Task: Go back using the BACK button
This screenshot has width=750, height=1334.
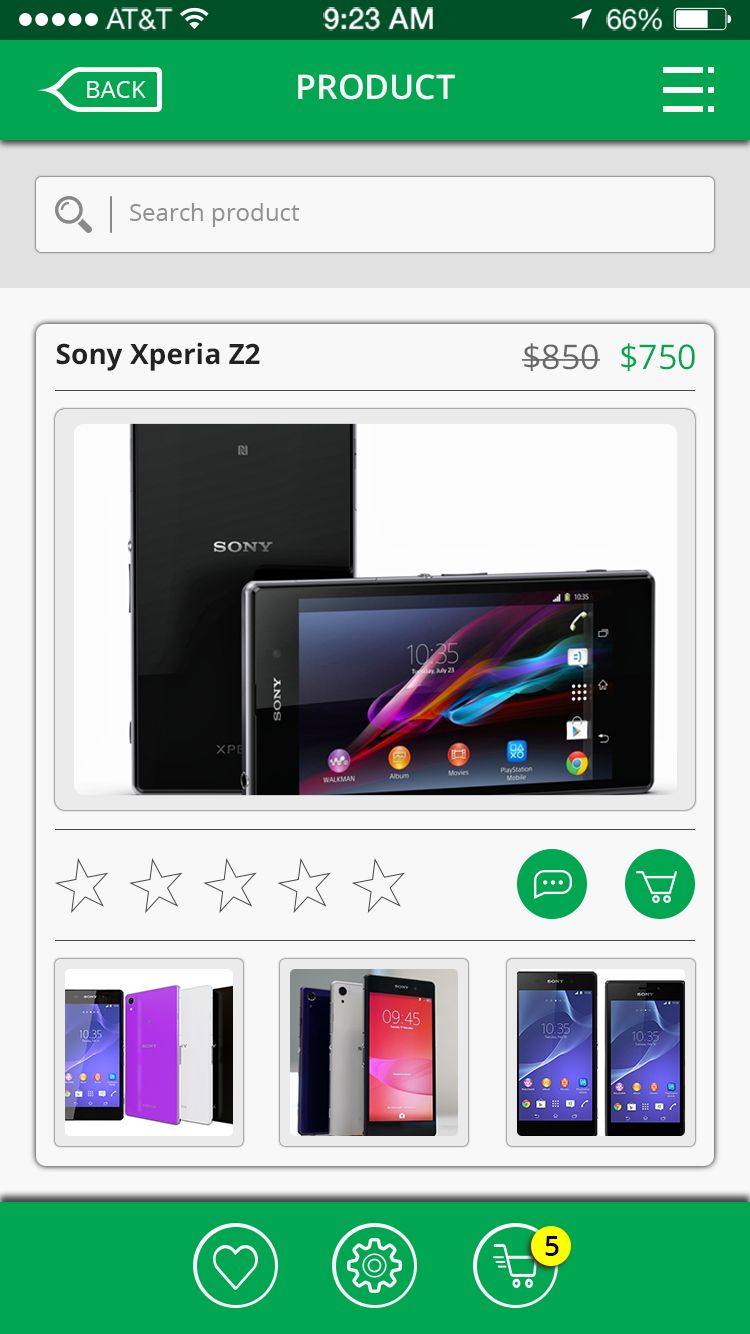Action: pyautogui.click(x=102, y=90)
